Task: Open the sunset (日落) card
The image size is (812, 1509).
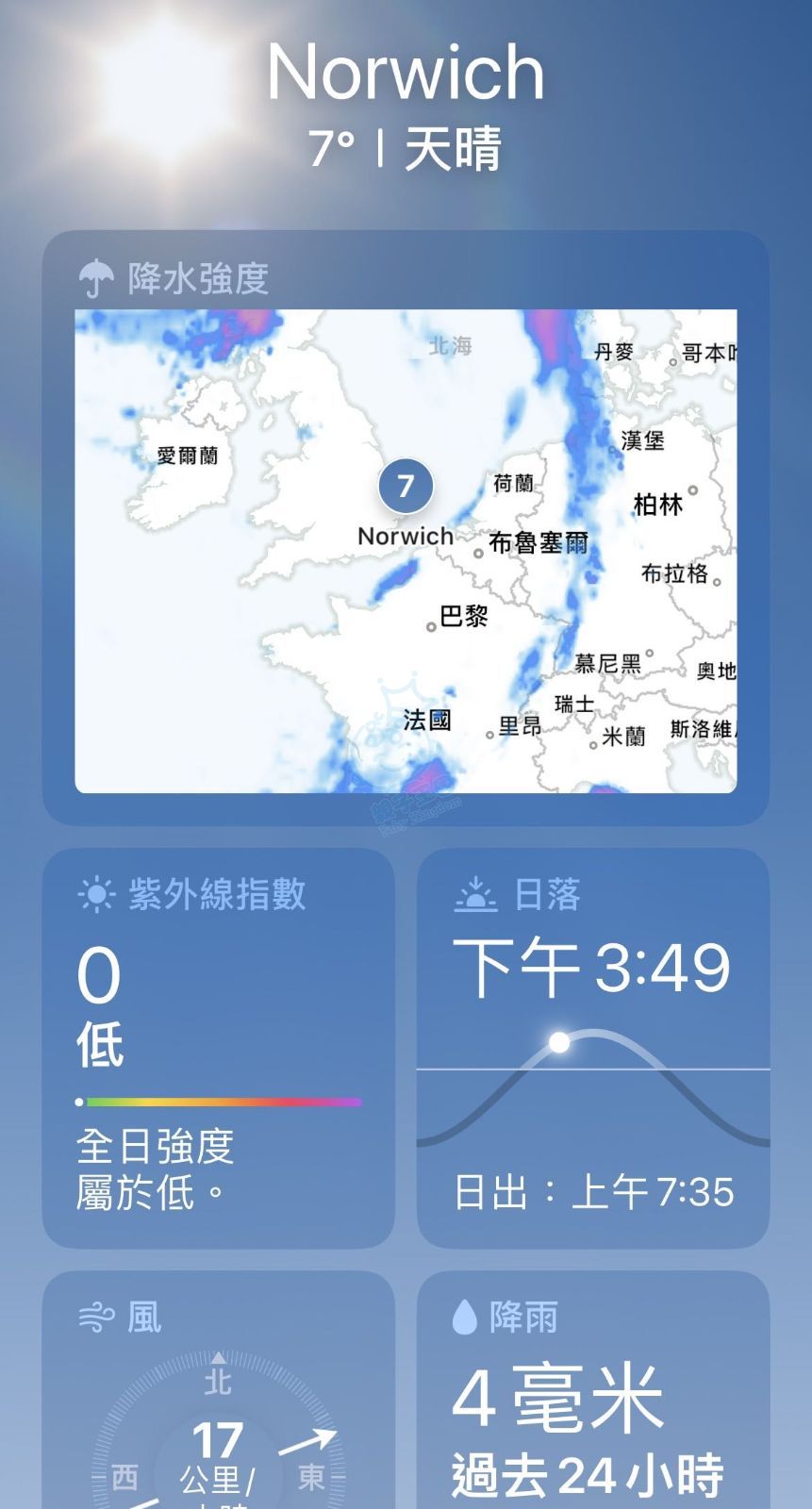Action: pos(592,1047)
